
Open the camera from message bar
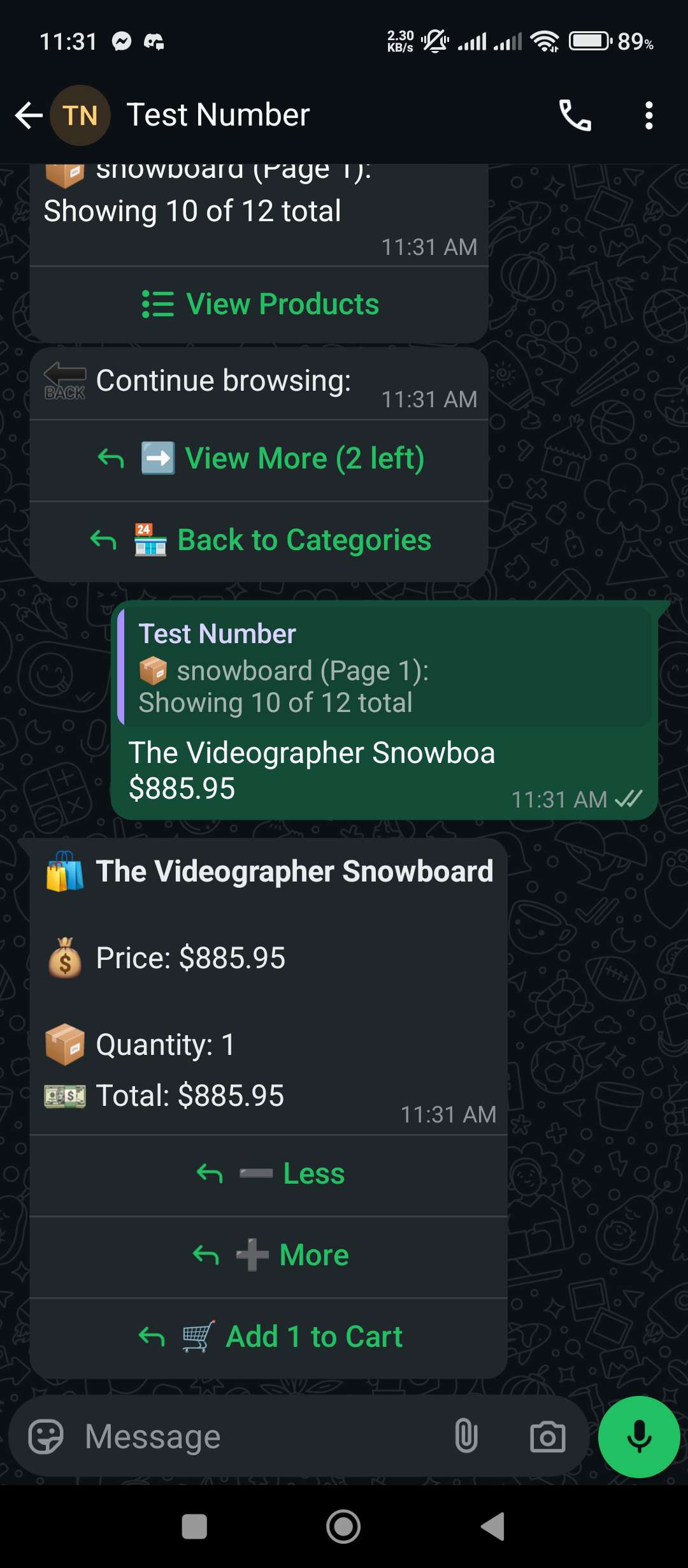547,1437
